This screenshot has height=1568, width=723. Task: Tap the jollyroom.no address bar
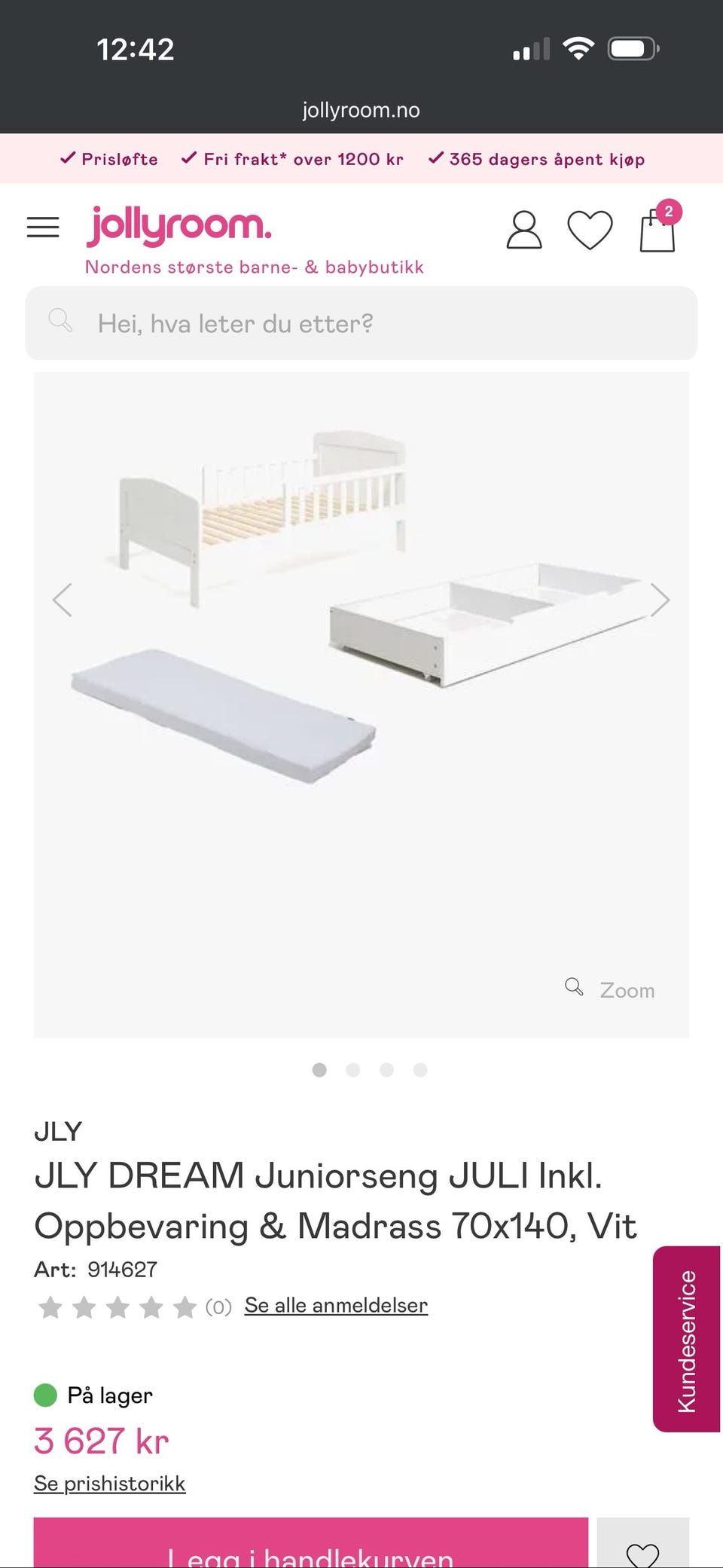[x=361, y=110]
